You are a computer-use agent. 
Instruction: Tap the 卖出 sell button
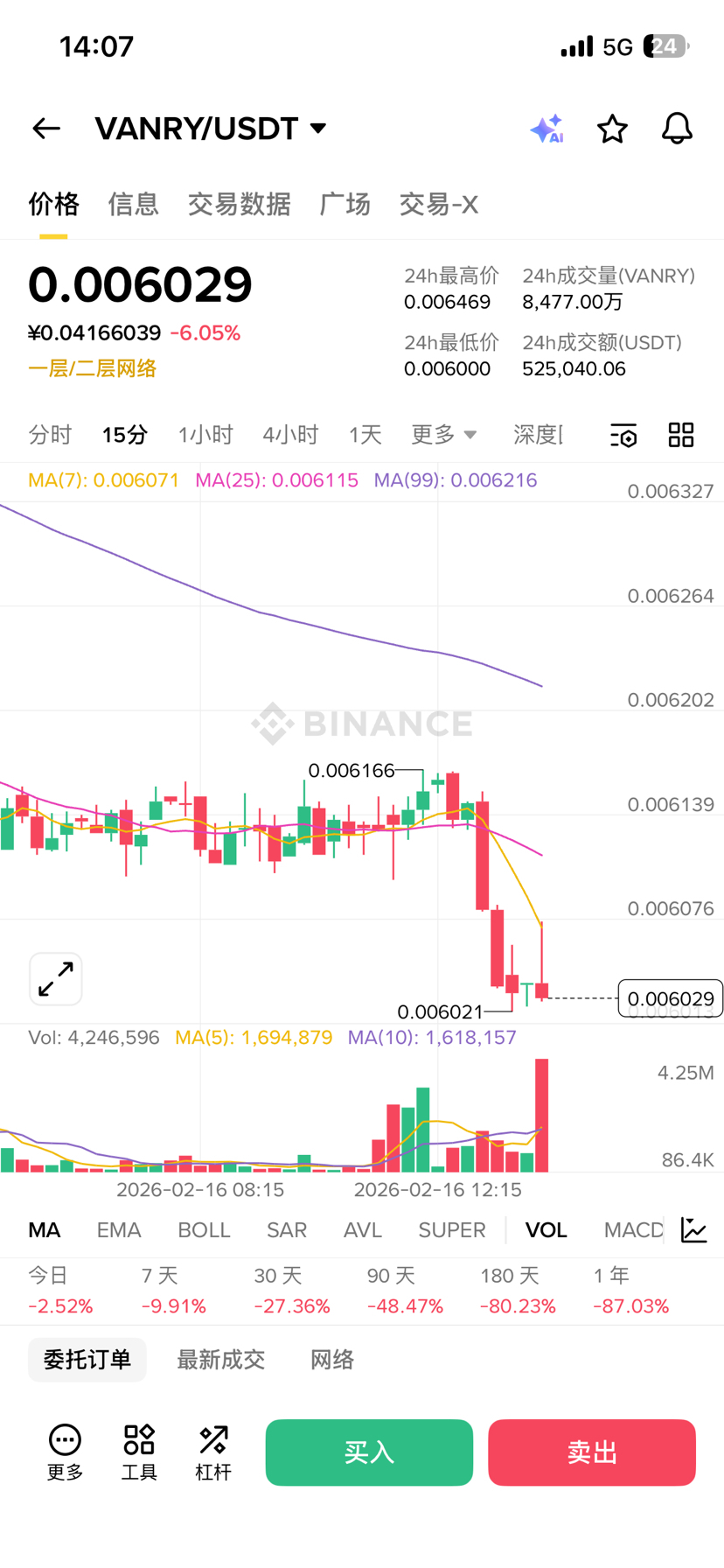tap(592, 1452)
